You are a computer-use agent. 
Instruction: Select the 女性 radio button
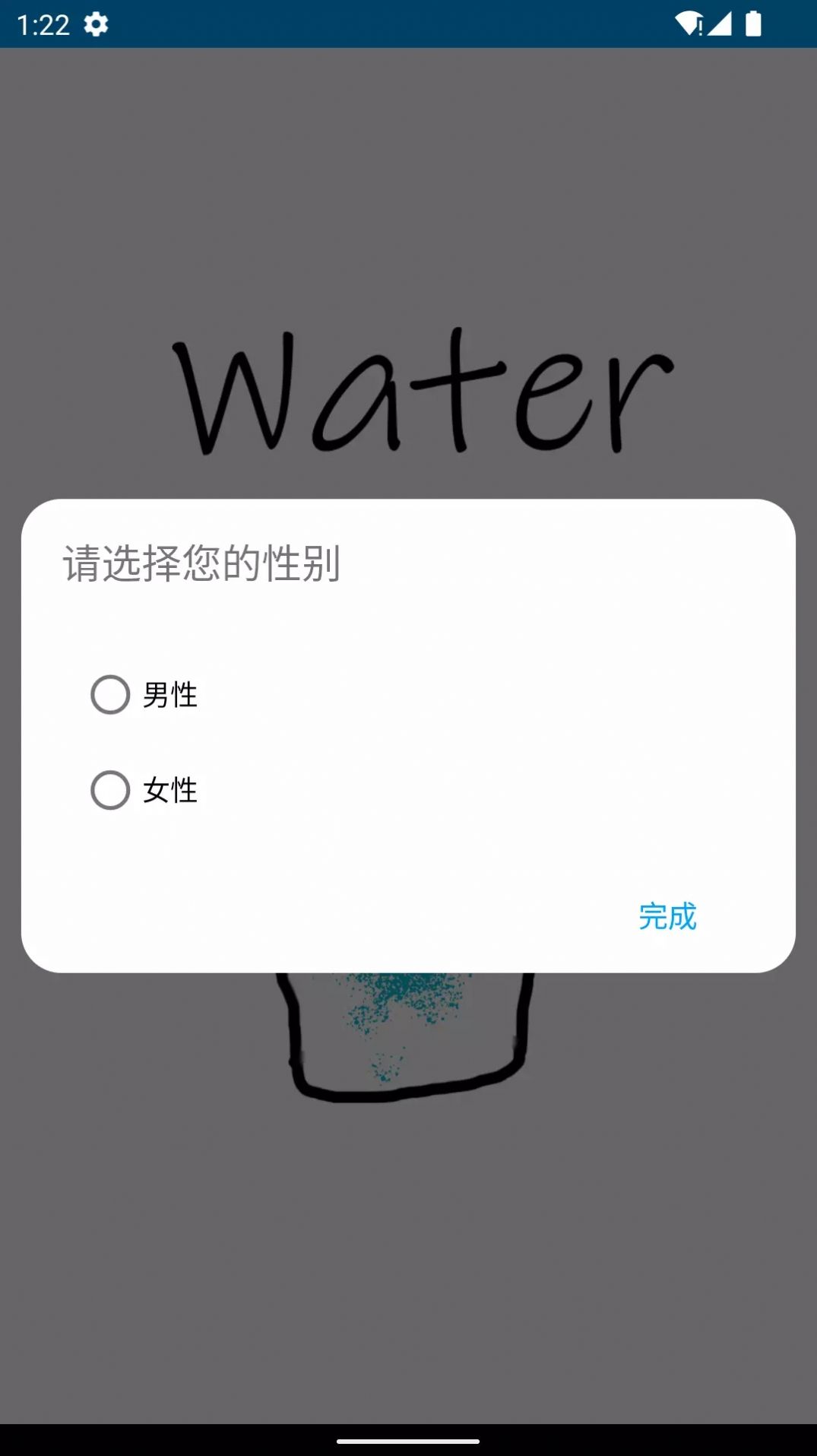[x=109, y=791]
